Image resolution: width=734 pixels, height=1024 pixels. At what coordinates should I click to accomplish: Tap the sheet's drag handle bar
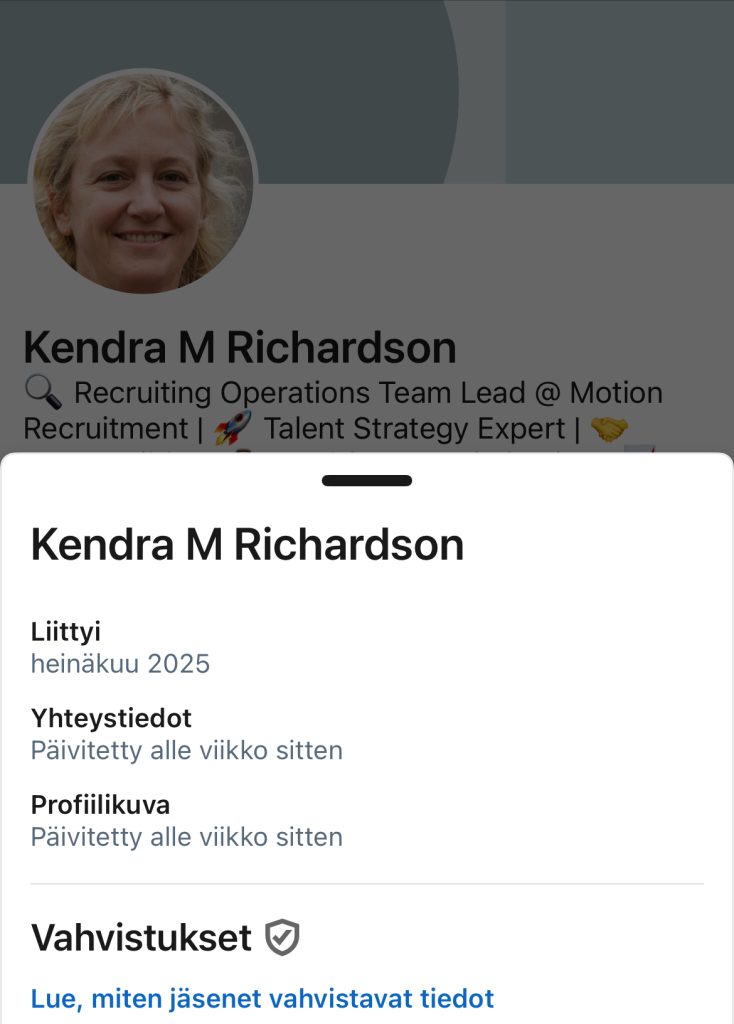click(x=367, y=481)
